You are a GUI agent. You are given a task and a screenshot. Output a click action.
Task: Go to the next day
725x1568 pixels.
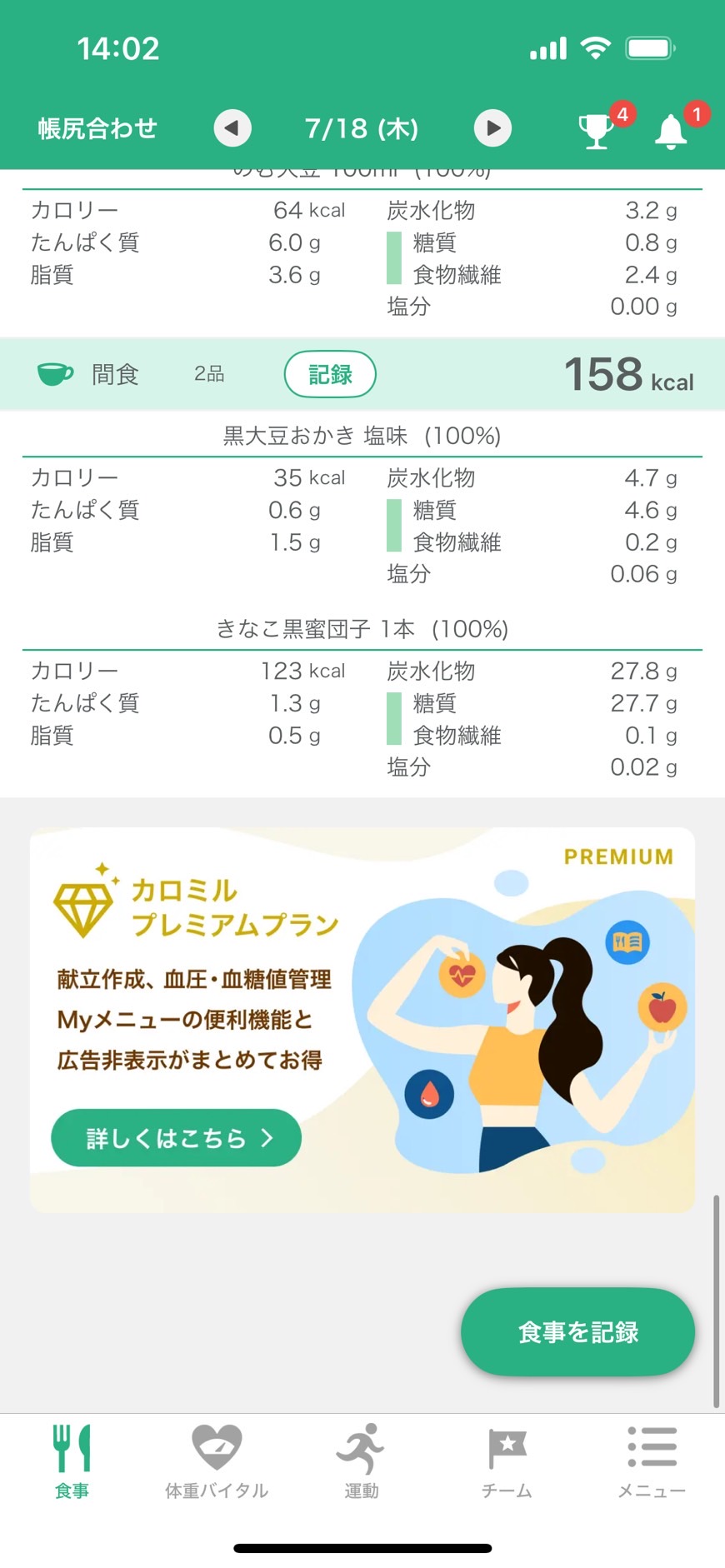click(492, 128)
